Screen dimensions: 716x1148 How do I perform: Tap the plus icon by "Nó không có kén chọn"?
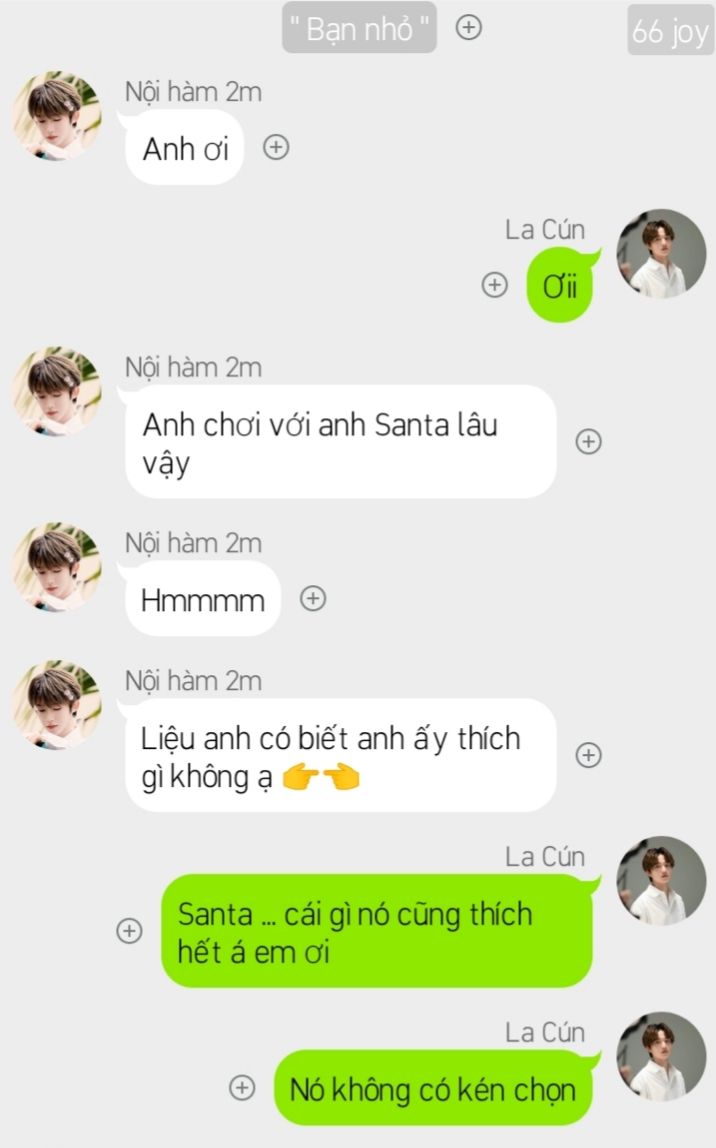pyautogui.click(x=242, y=1088)
